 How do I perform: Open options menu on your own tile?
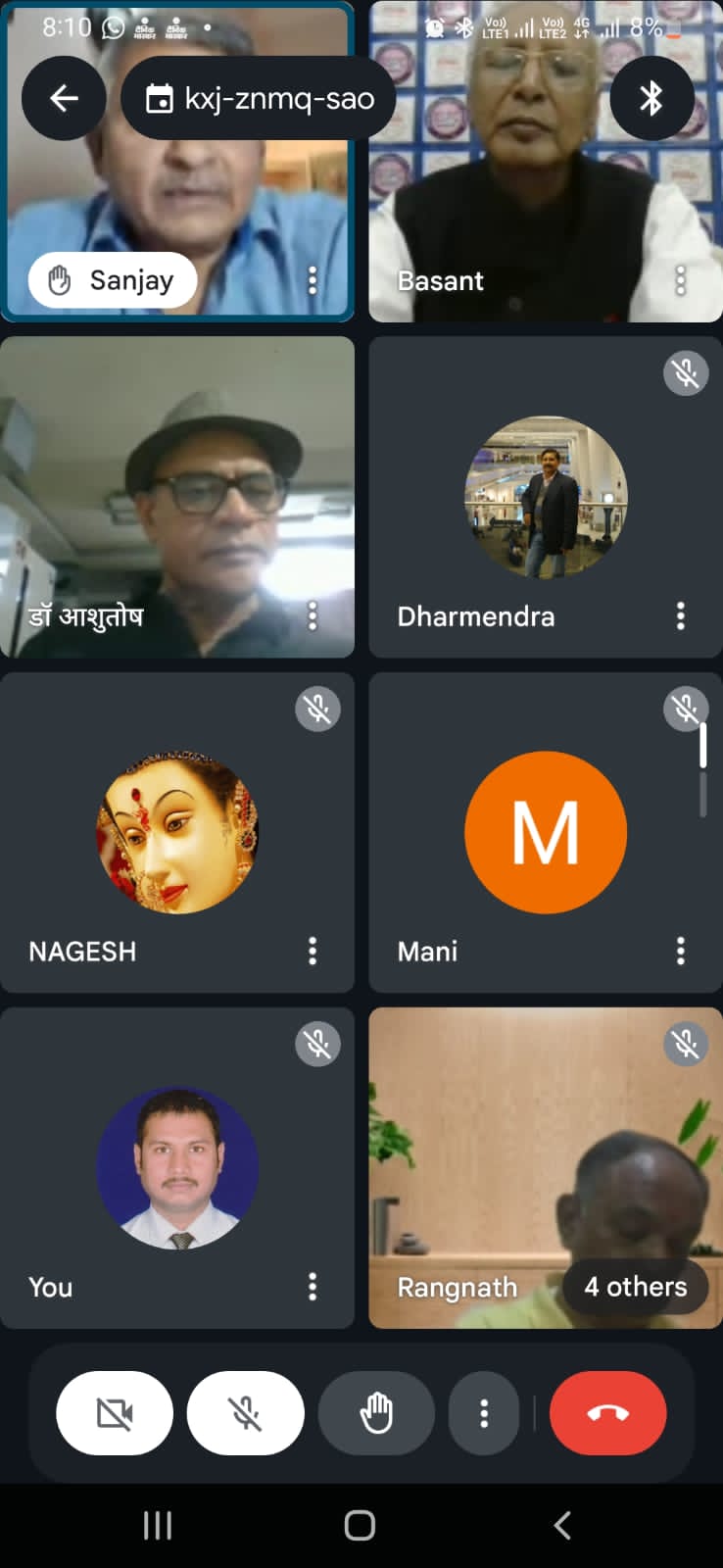click(313, 1286)
